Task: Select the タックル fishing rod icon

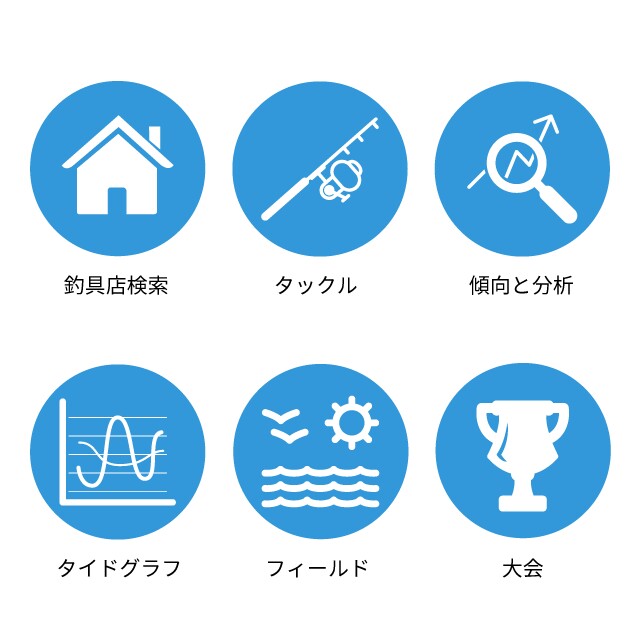Action: (320, 168)
